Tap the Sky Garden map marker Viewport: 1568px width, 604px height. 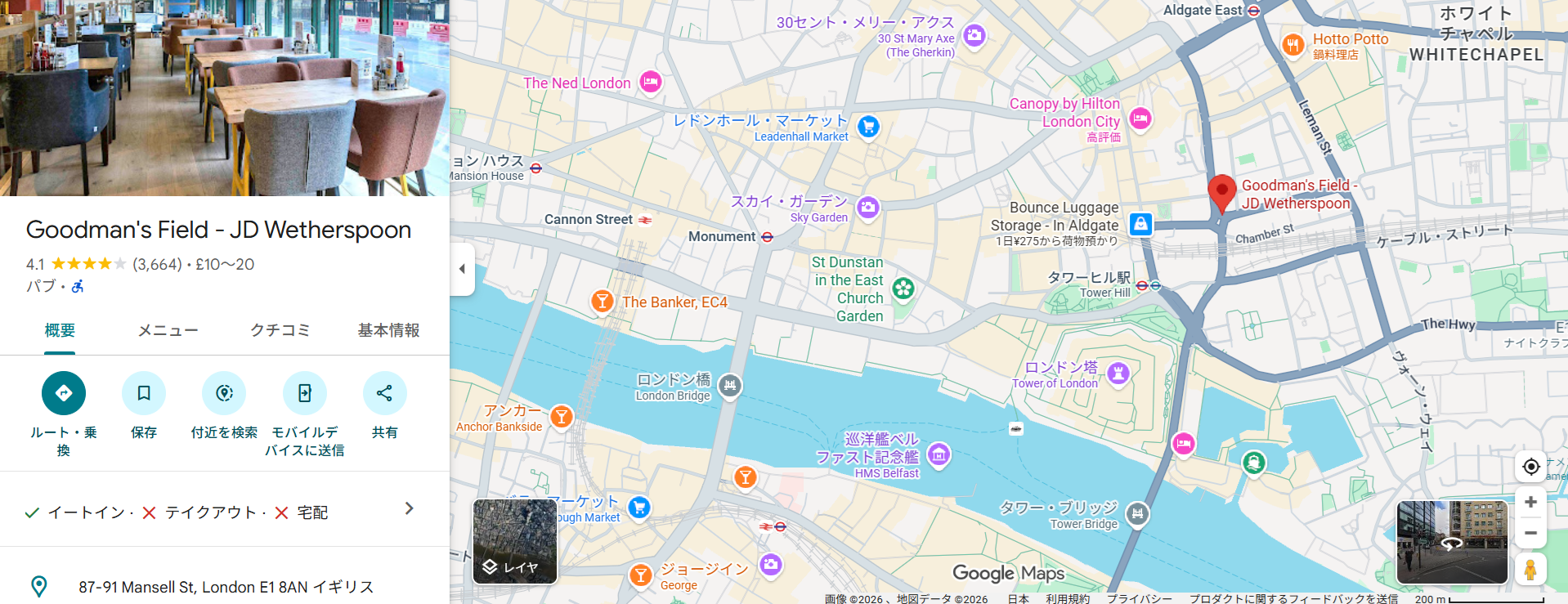867,207
